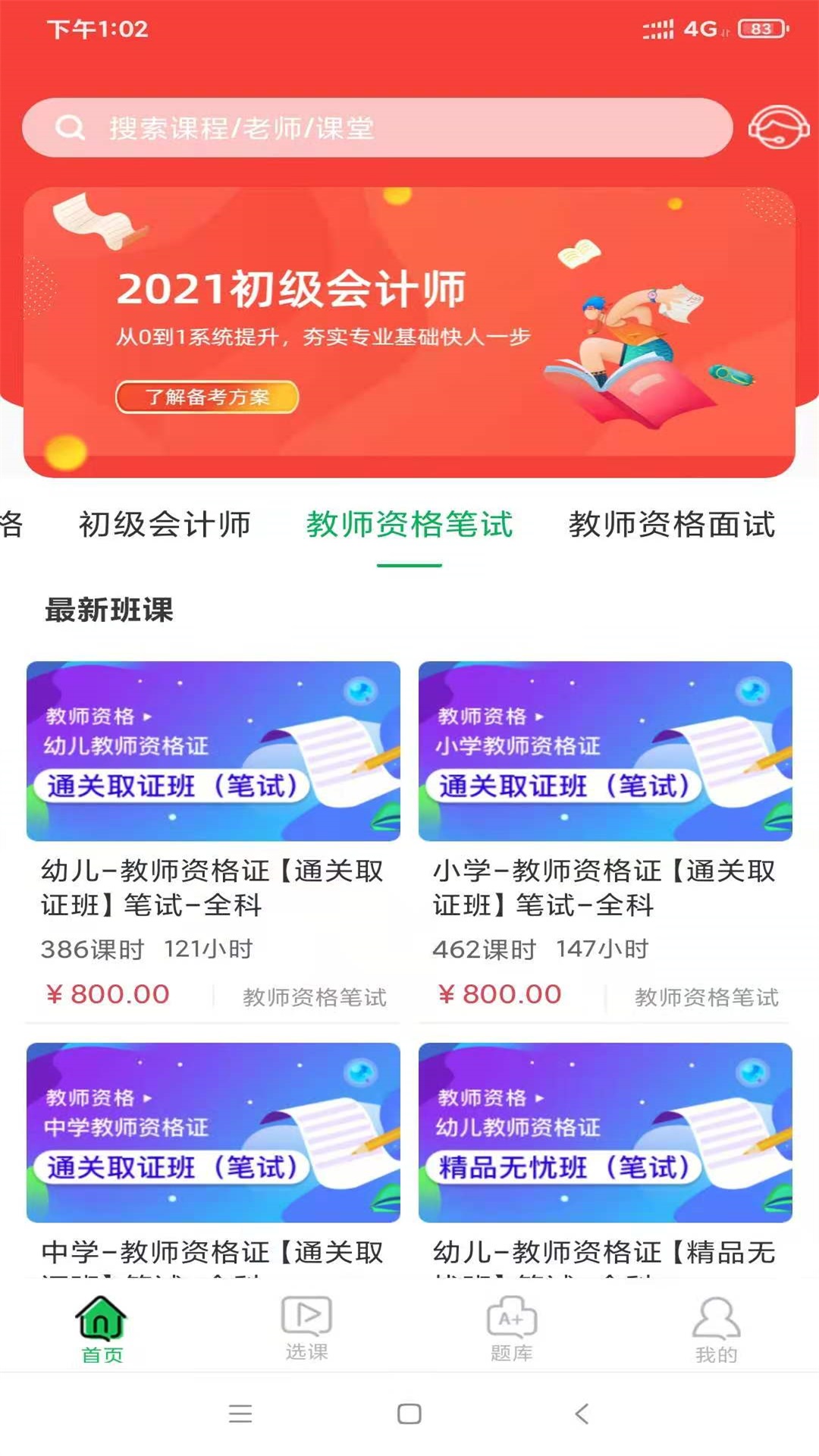The height and width of the screenshot is (1456, 819).
Task: Switch to the 教师资格面试 tab
Action: (x=671, y=525)
